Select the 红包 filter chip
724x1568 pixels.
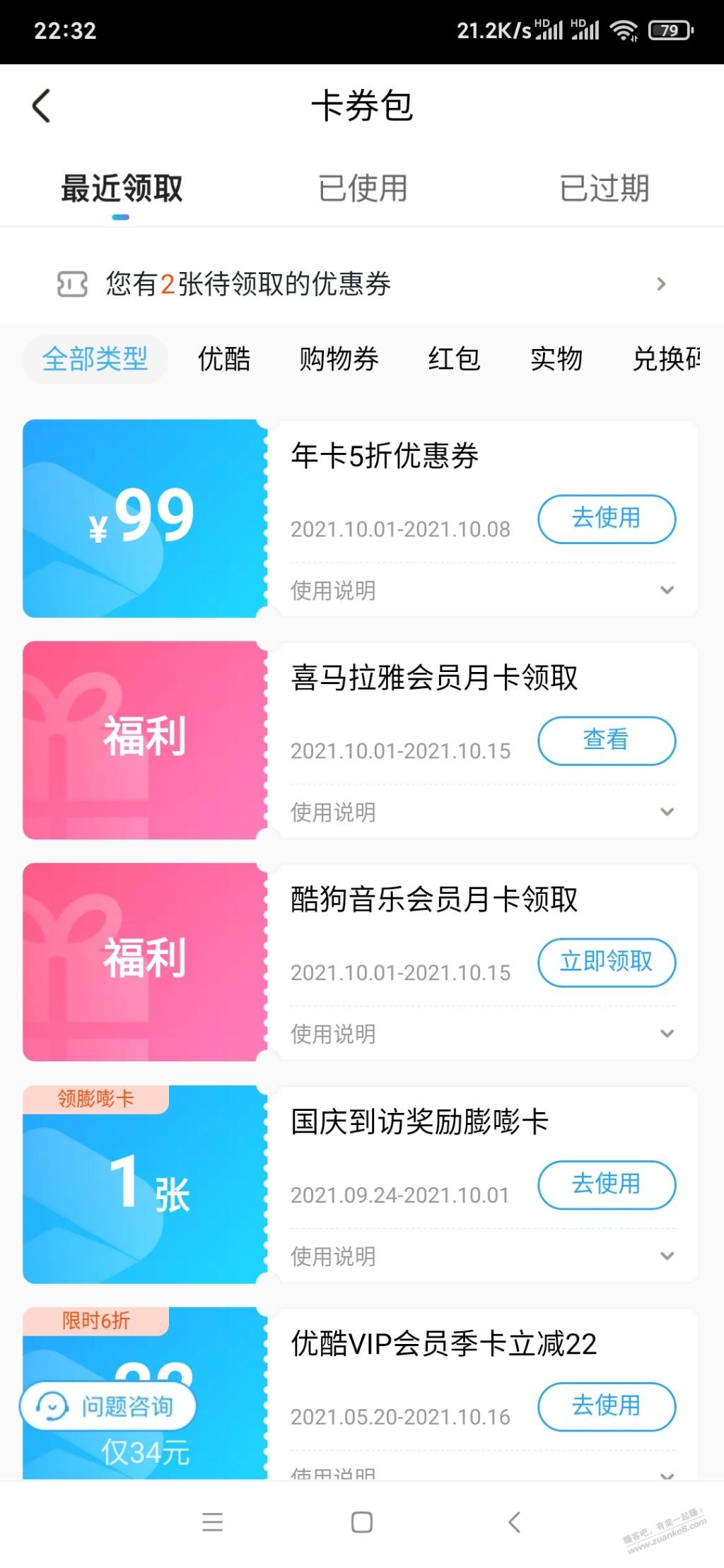(454, 359)
